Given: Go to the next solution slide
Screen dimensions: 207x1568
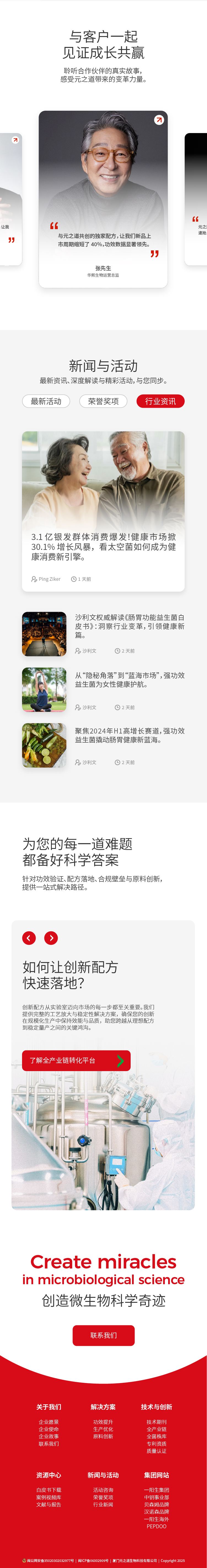Looking at the screenshot, I should coord(51,938).
